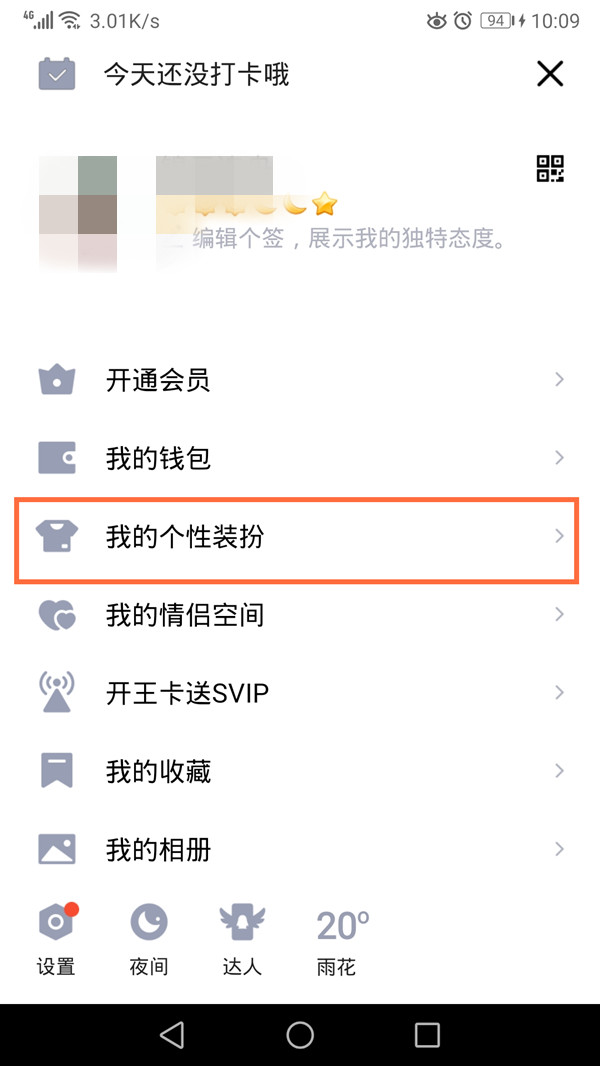Open my QR code
Image resolution: width=600 pixels, height=1066 pixels.
click(550, 169)
